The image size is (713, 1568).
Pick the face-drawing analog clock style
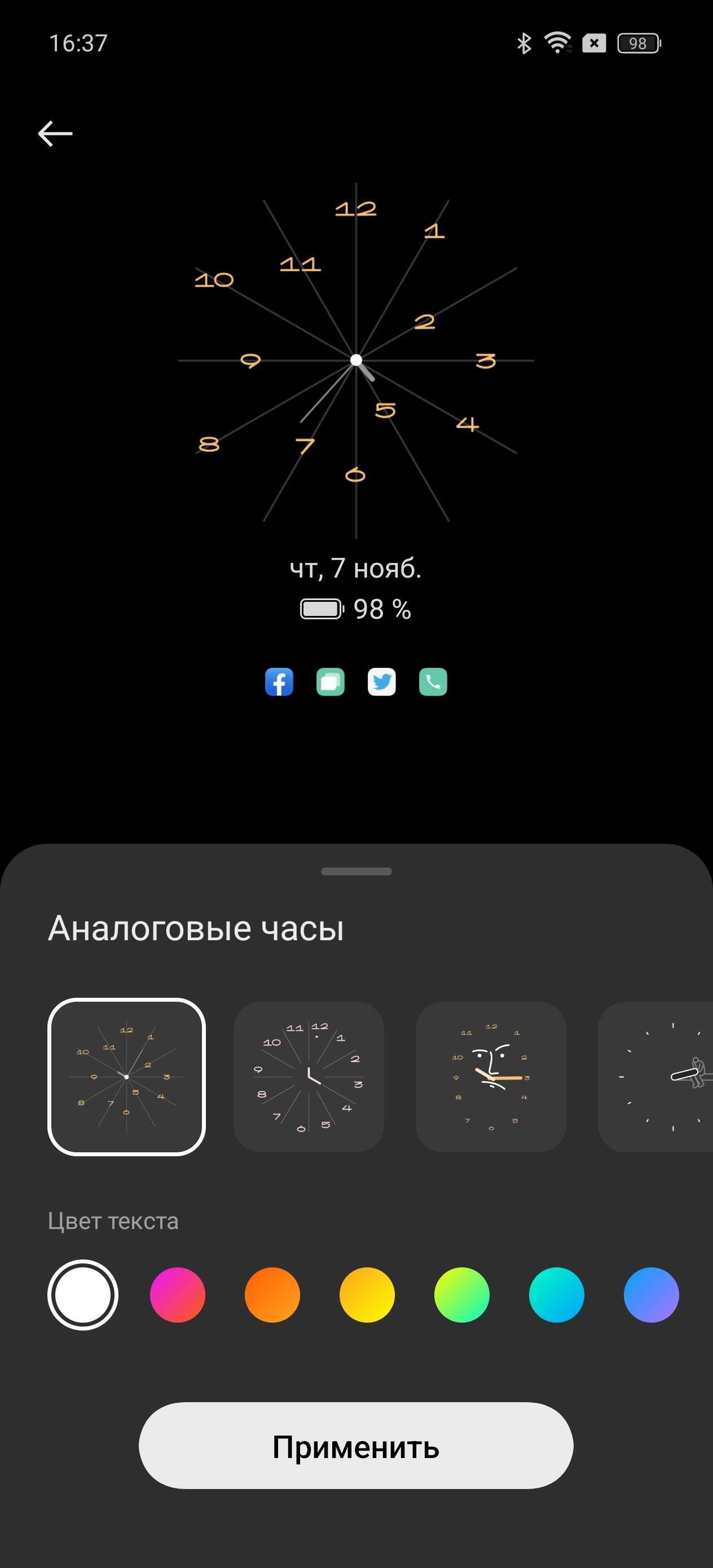(x=491, y=1076)
